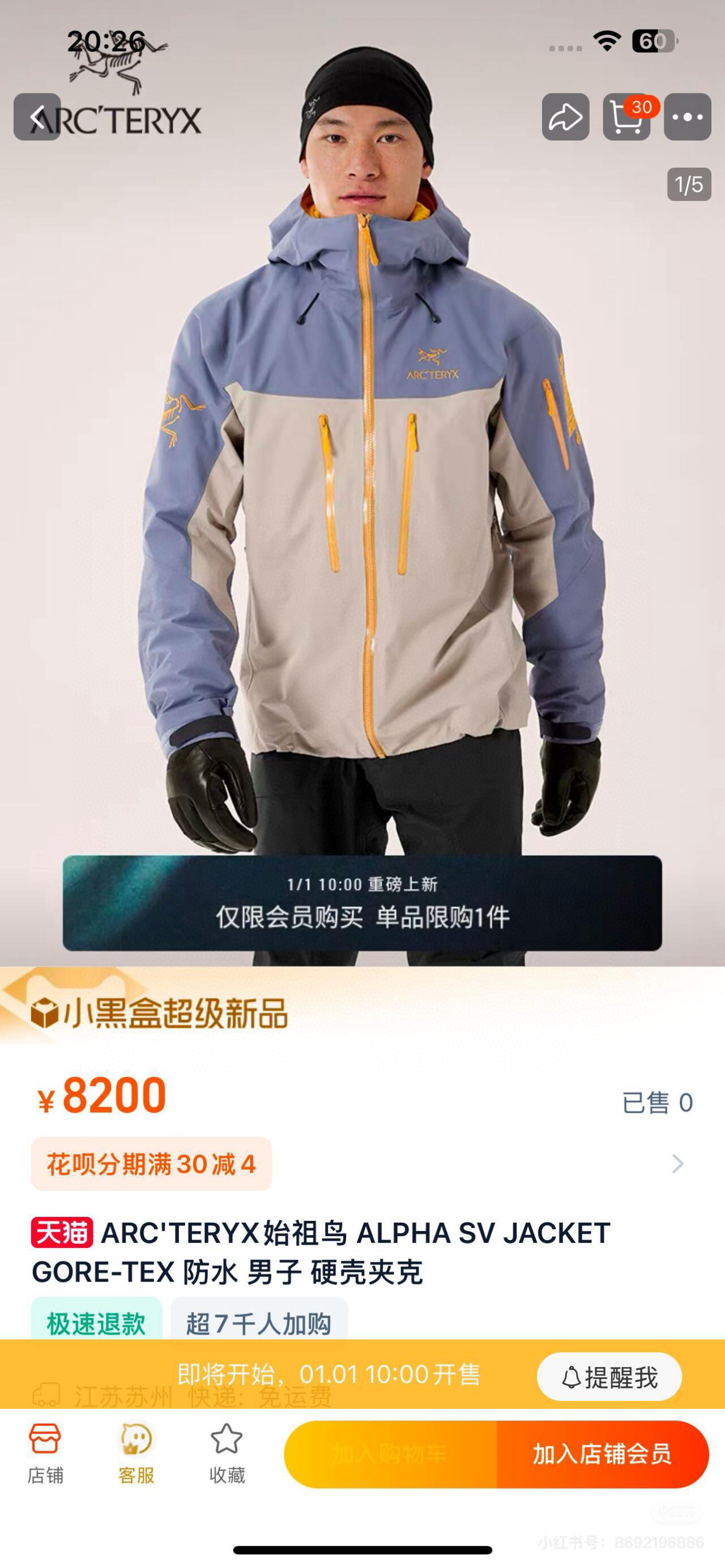Tap 加入店铺会员 to join store membership
This screenshot has width=725, height=1568.
(x=602, y=1454)
